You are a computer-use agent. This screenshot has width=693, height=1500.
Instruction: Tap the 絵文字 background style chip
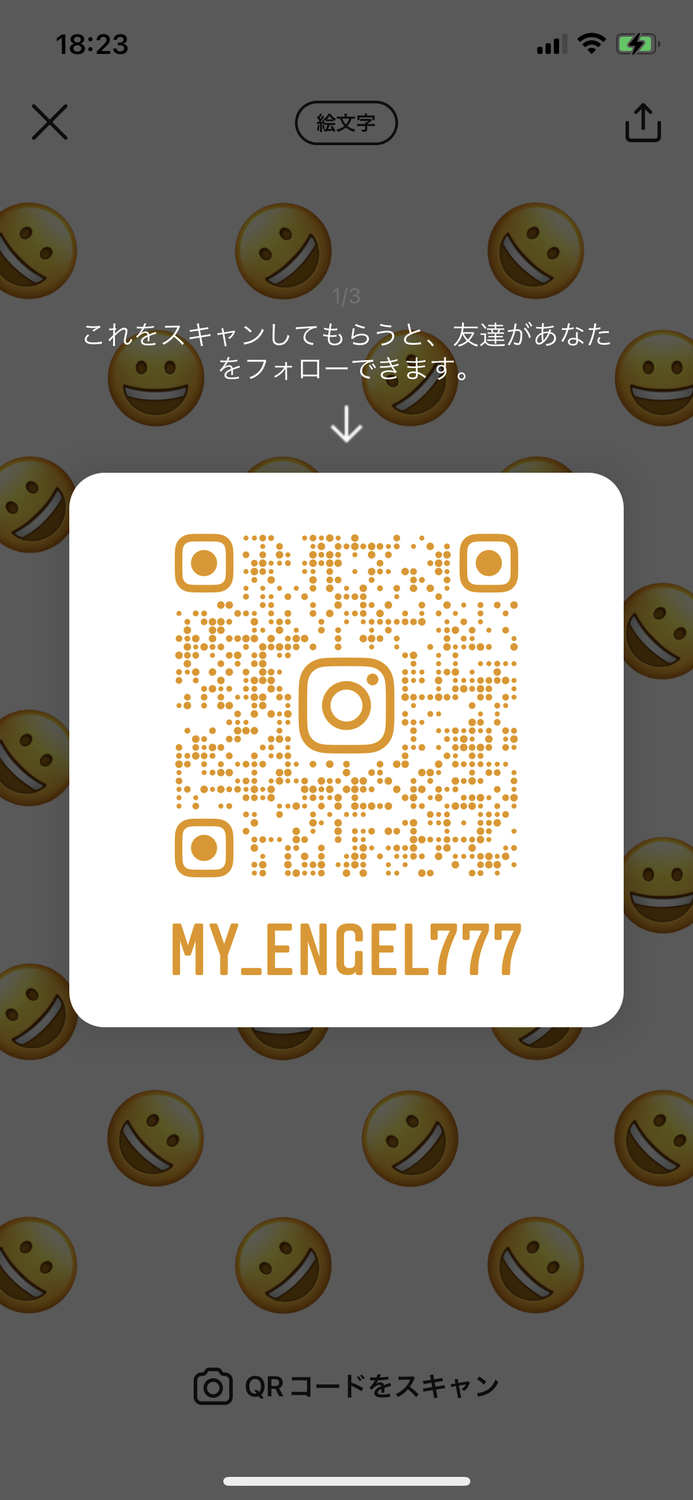coord(346,123)
